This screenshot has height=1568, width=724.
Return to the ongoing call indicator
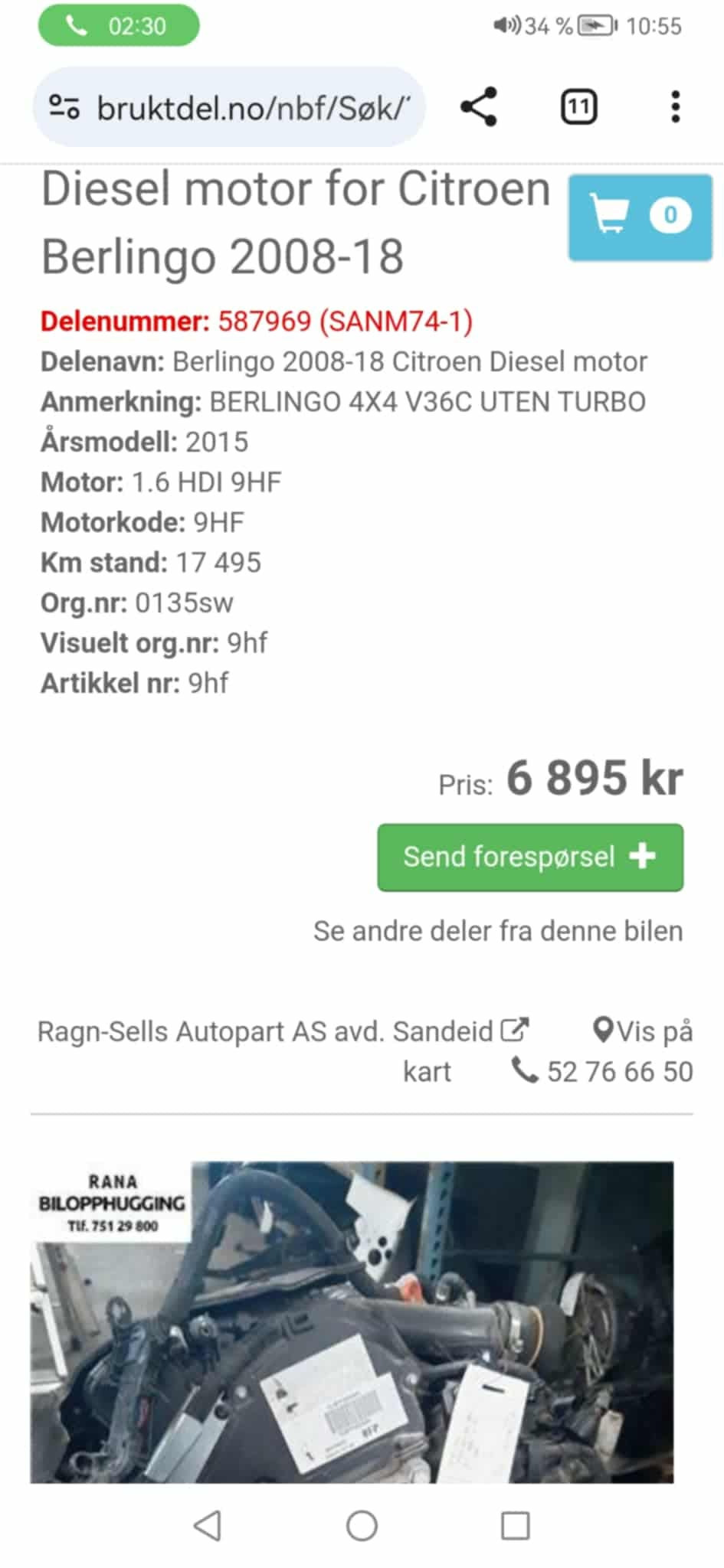[x=119, y=26]
